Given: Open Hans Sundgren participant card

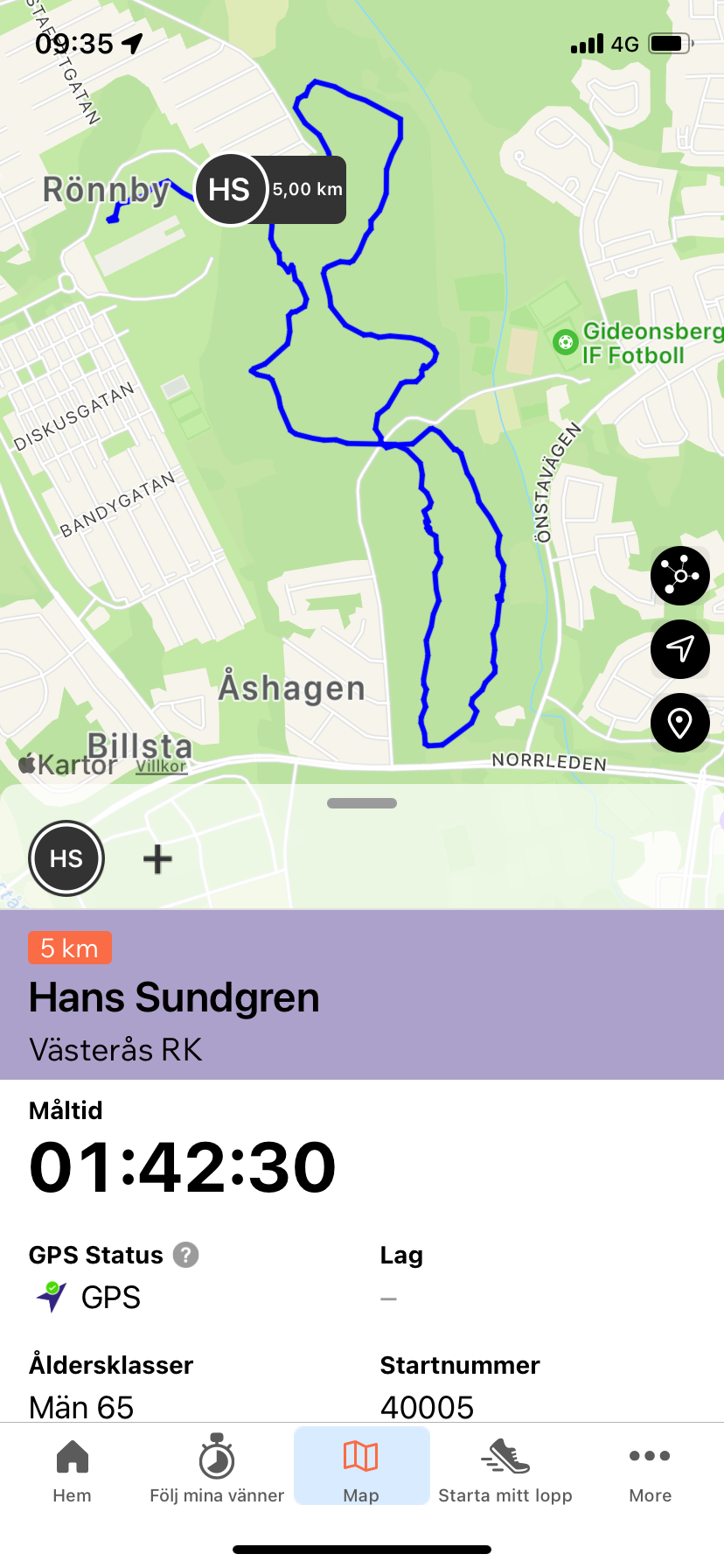Looking at the screenshot, I should click(x=362, y=995).
